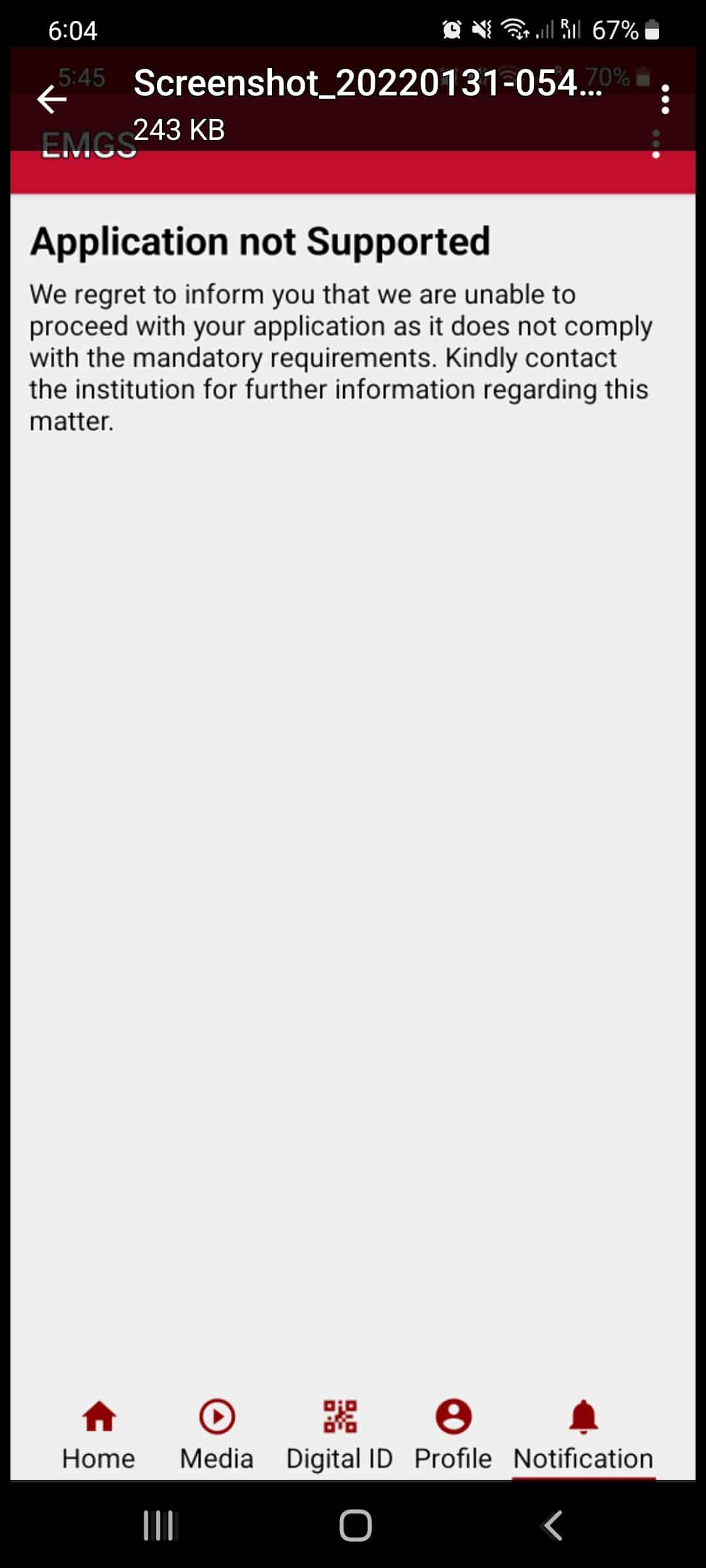Tap the system back button
The height and width of the screenshot is (1568, 706).
point(553,1526)
